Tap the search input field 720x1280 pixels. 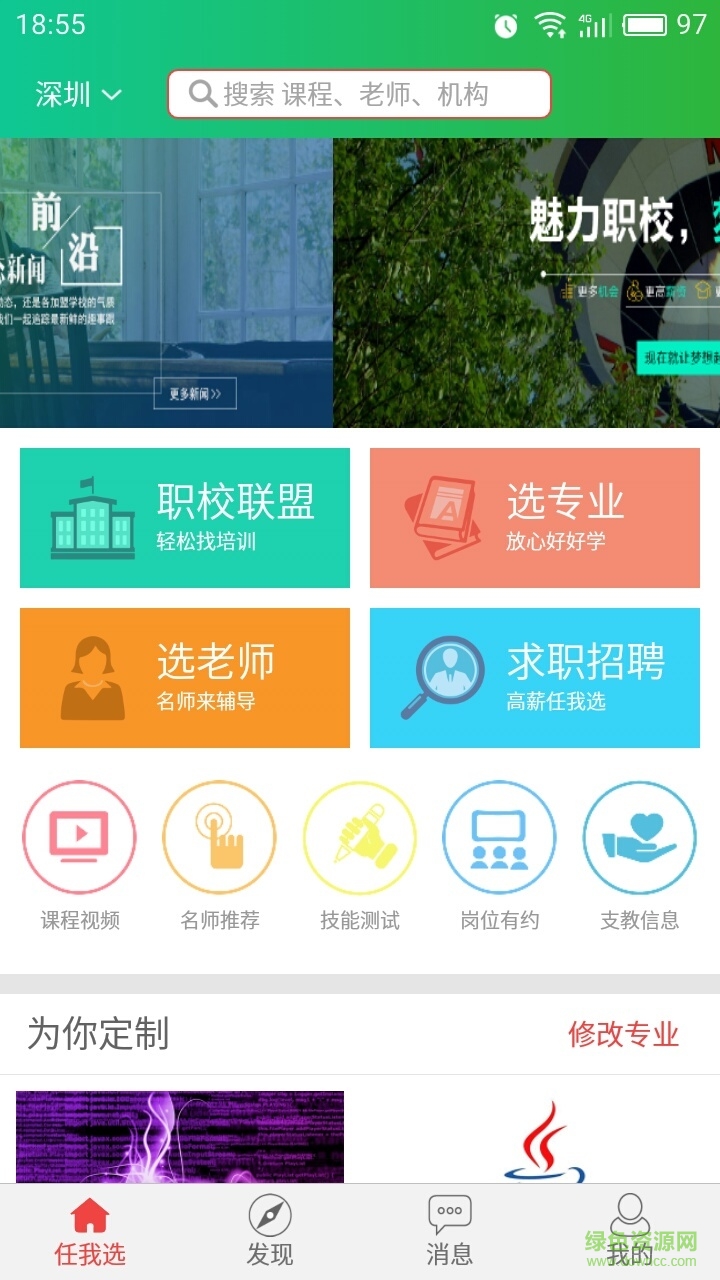[380, 93]
